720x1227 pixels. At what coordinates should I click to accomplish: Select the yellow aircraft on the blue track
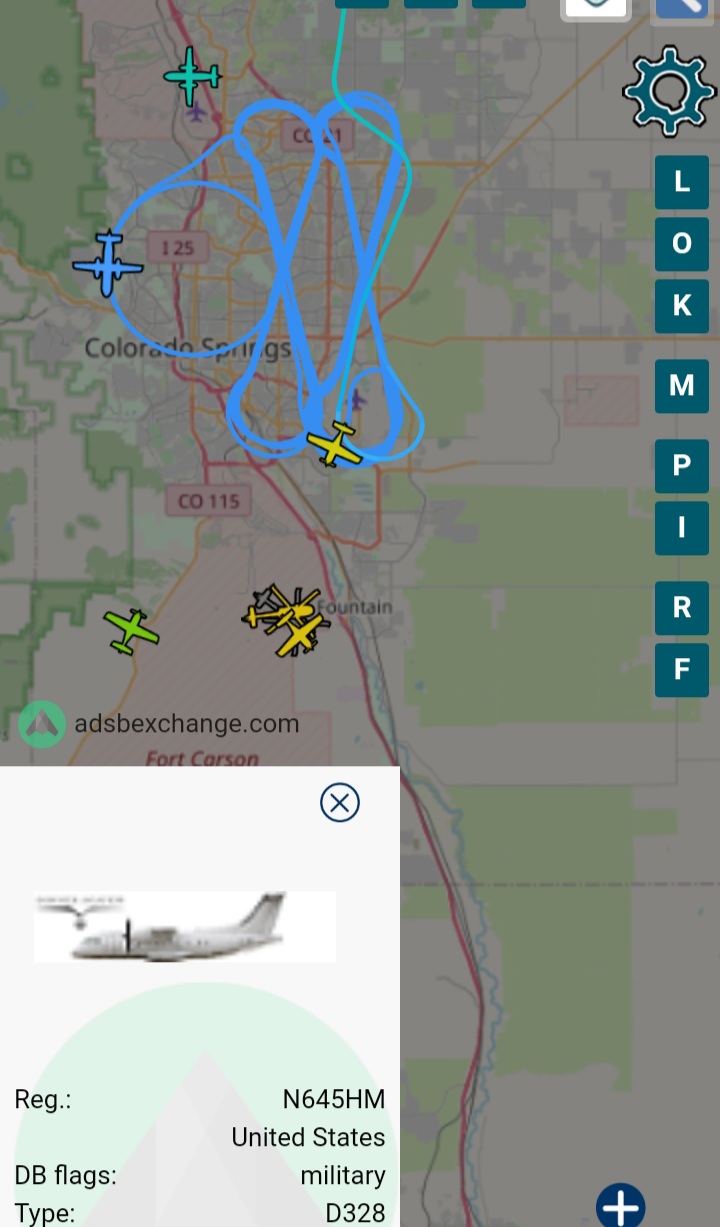click(335, 445)
